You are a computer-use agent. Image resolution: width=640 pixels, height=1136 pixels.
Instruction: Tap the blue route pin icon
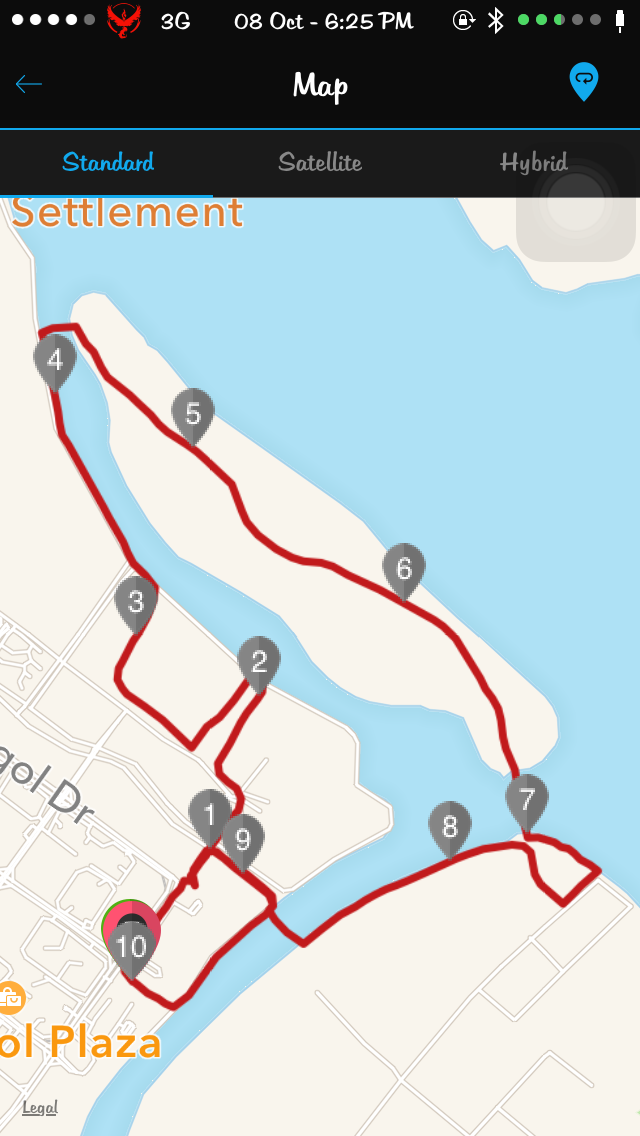[x=583, y=81]
